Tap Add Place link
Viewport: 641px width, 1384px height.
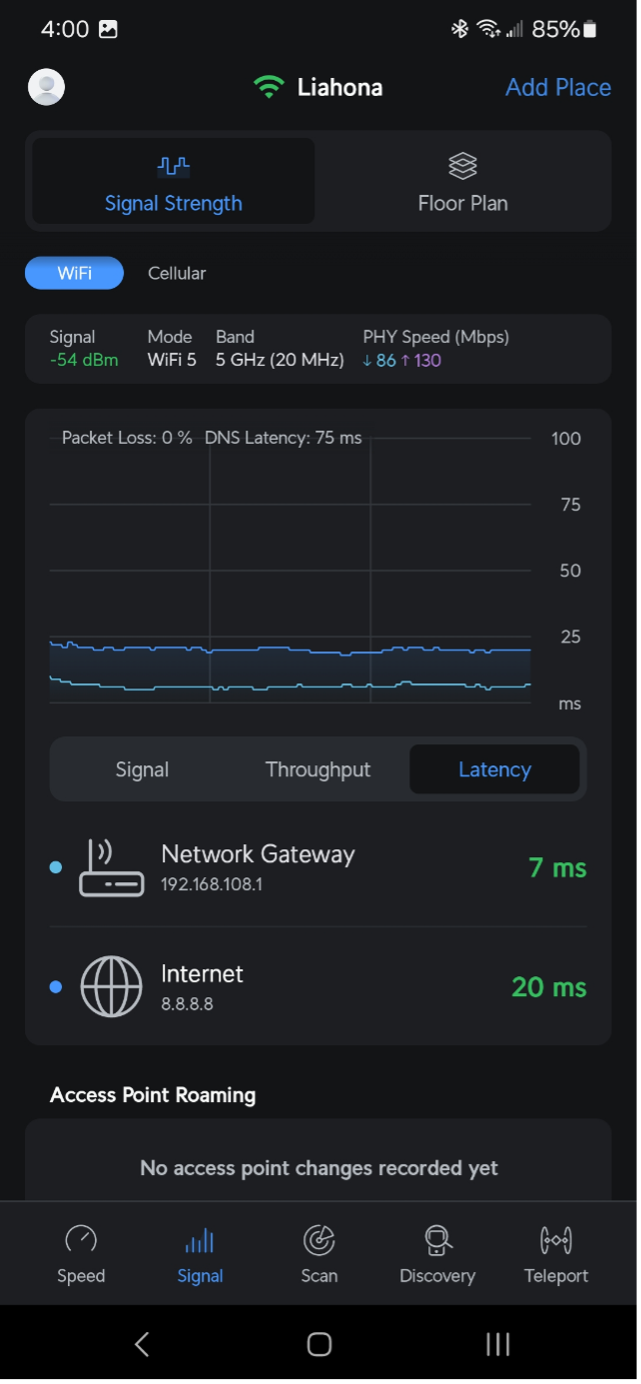[x=558, y=87]
